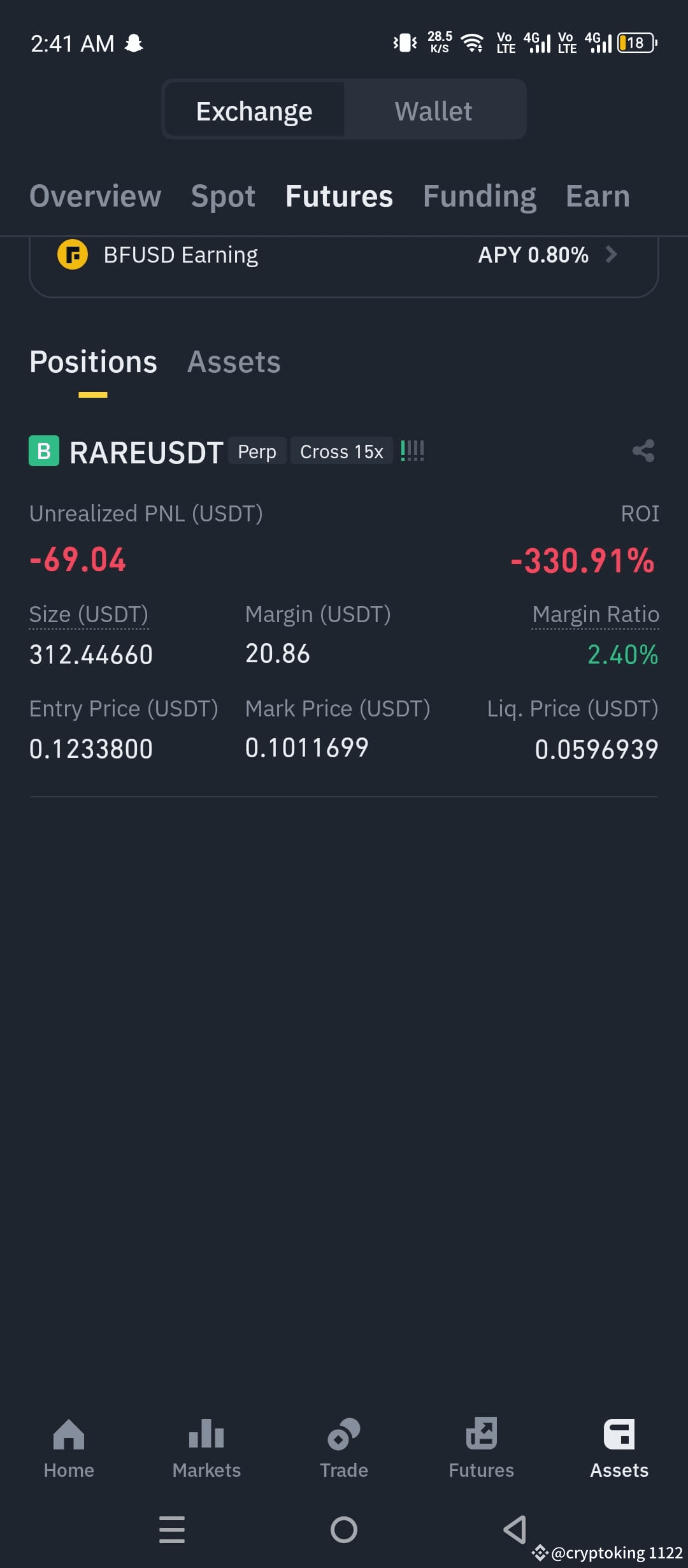Share the RAREUSDT position

click(643, 451)
